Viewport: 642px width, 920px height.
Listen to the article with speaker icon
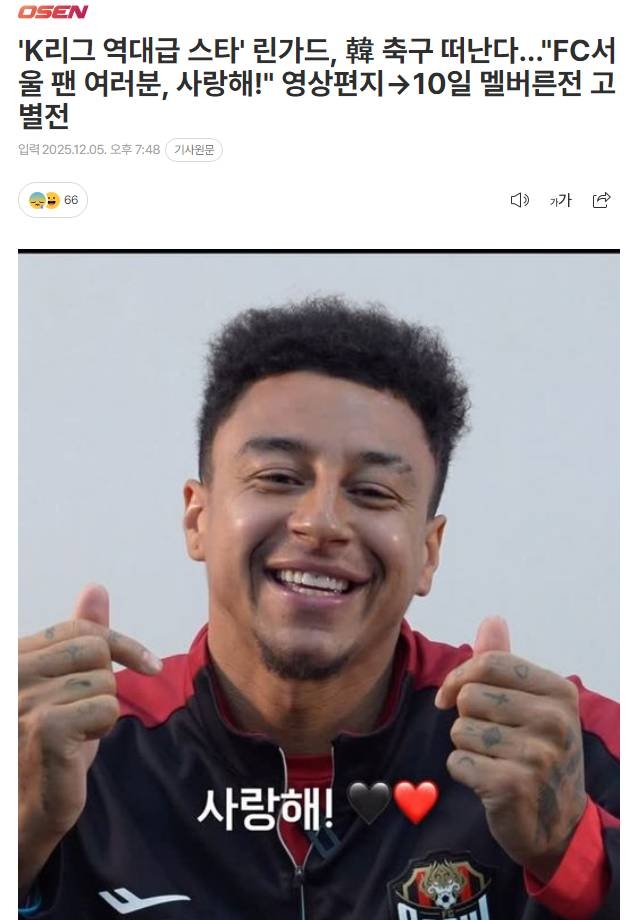pyautogui.click(x=519, y=200)
